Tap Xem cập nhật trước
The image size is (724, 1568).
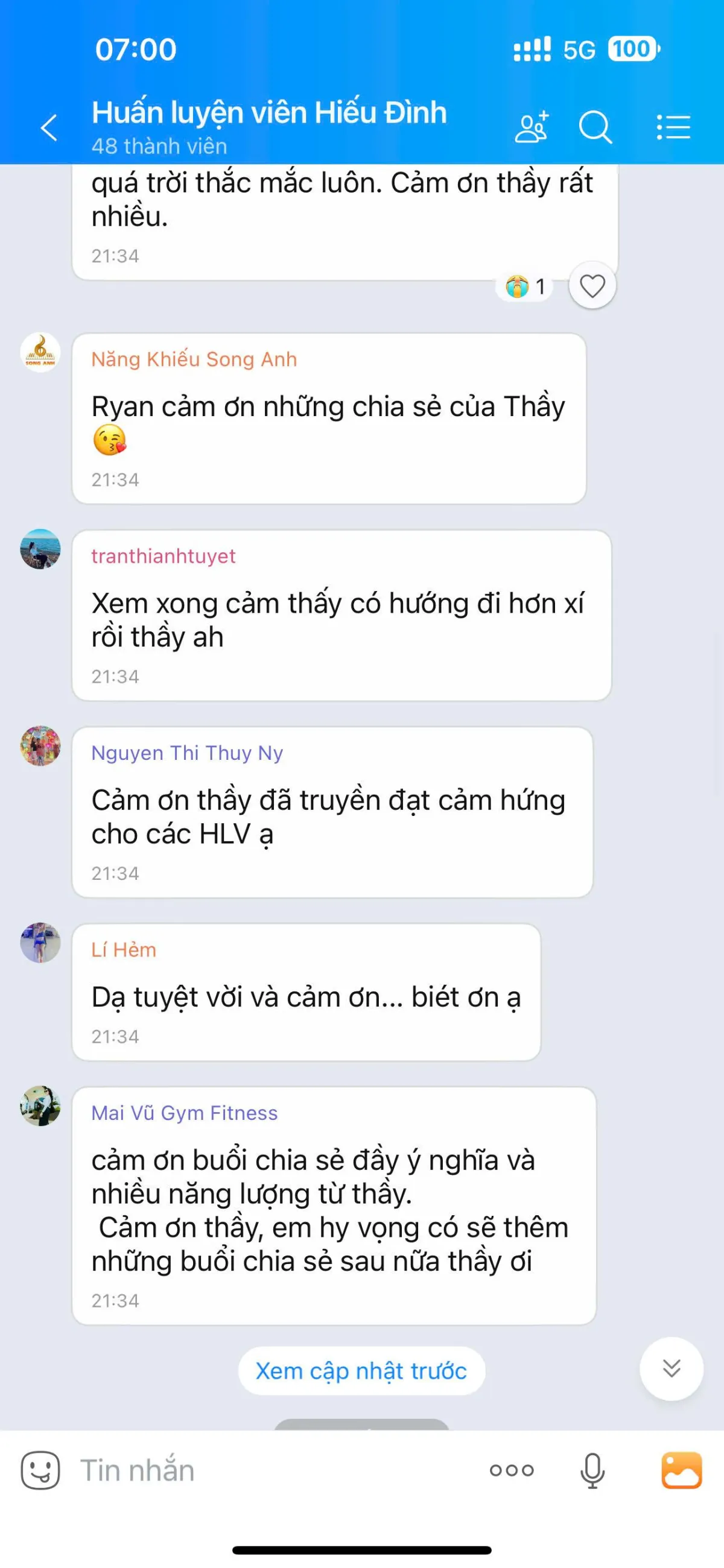pos(361,1371)
